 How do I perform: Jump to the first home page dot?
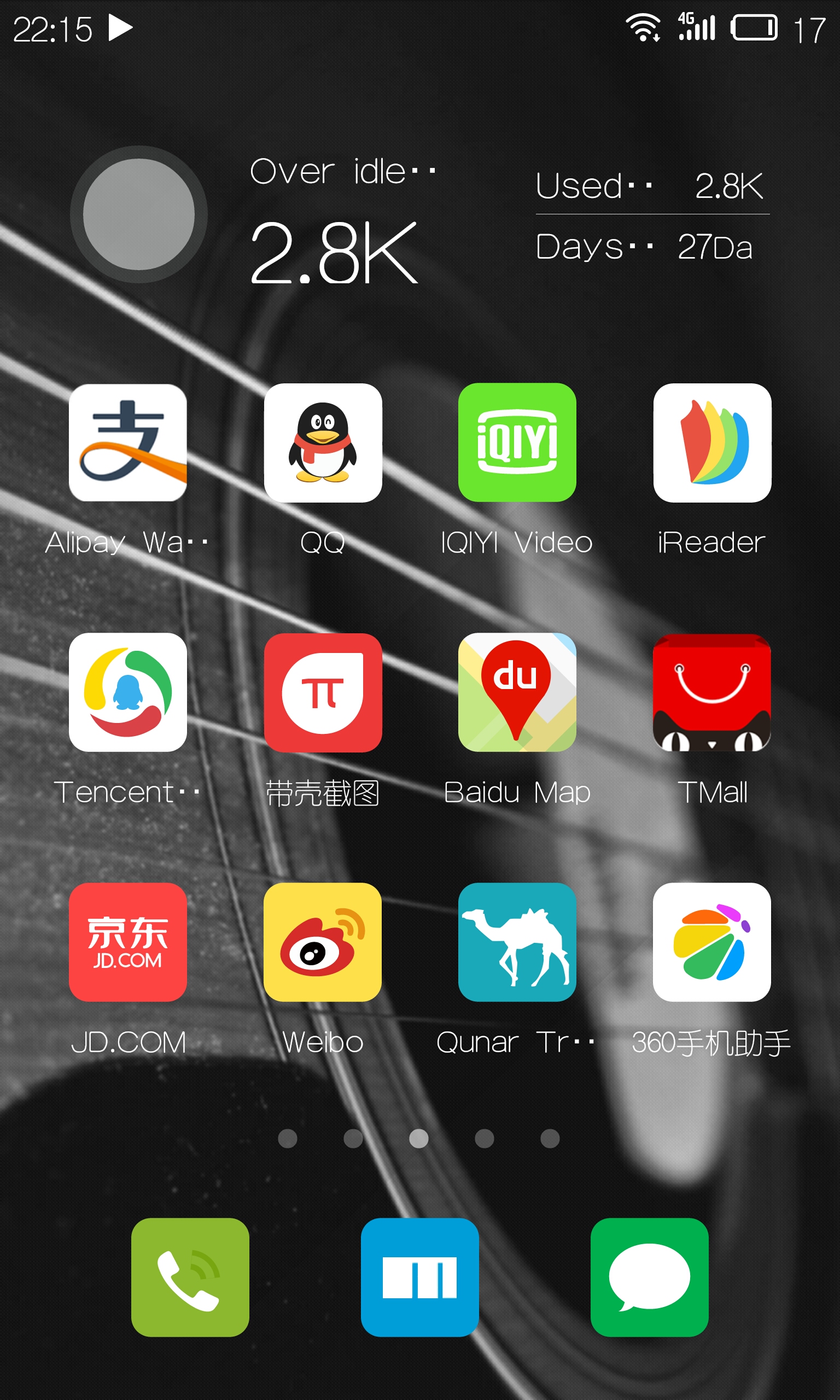pyautogui.click(x=288, y=1139)
